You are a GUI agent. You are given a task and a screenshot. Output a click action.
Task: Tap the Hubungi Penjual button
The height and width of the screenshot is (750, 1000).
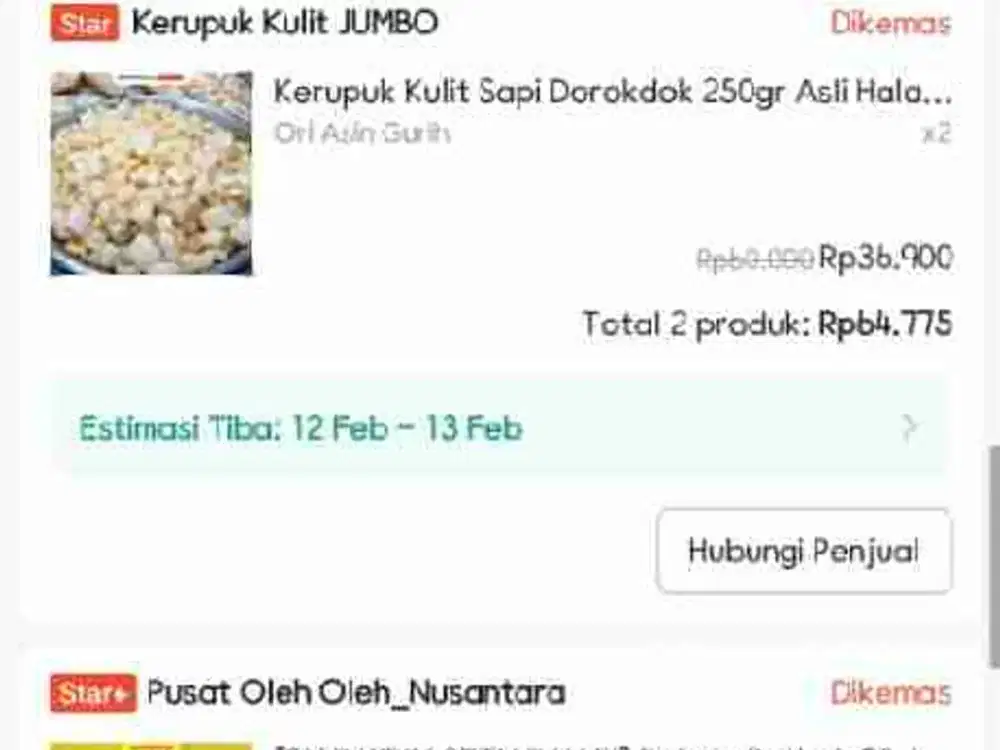[x=803, y=551]
